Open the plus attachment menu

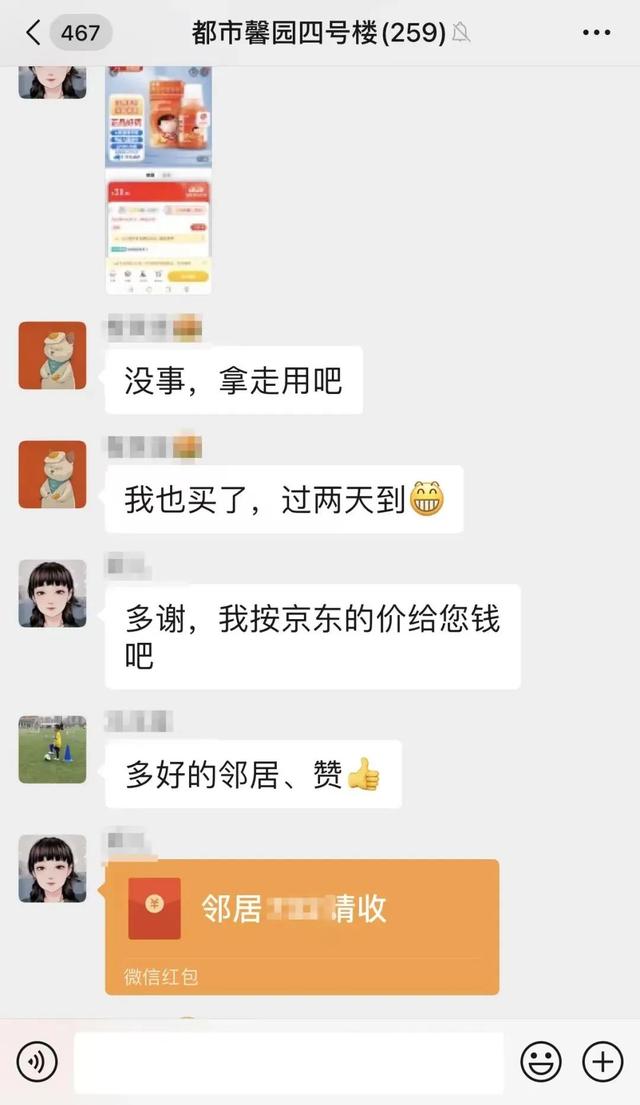click(x=603, y=1061)
